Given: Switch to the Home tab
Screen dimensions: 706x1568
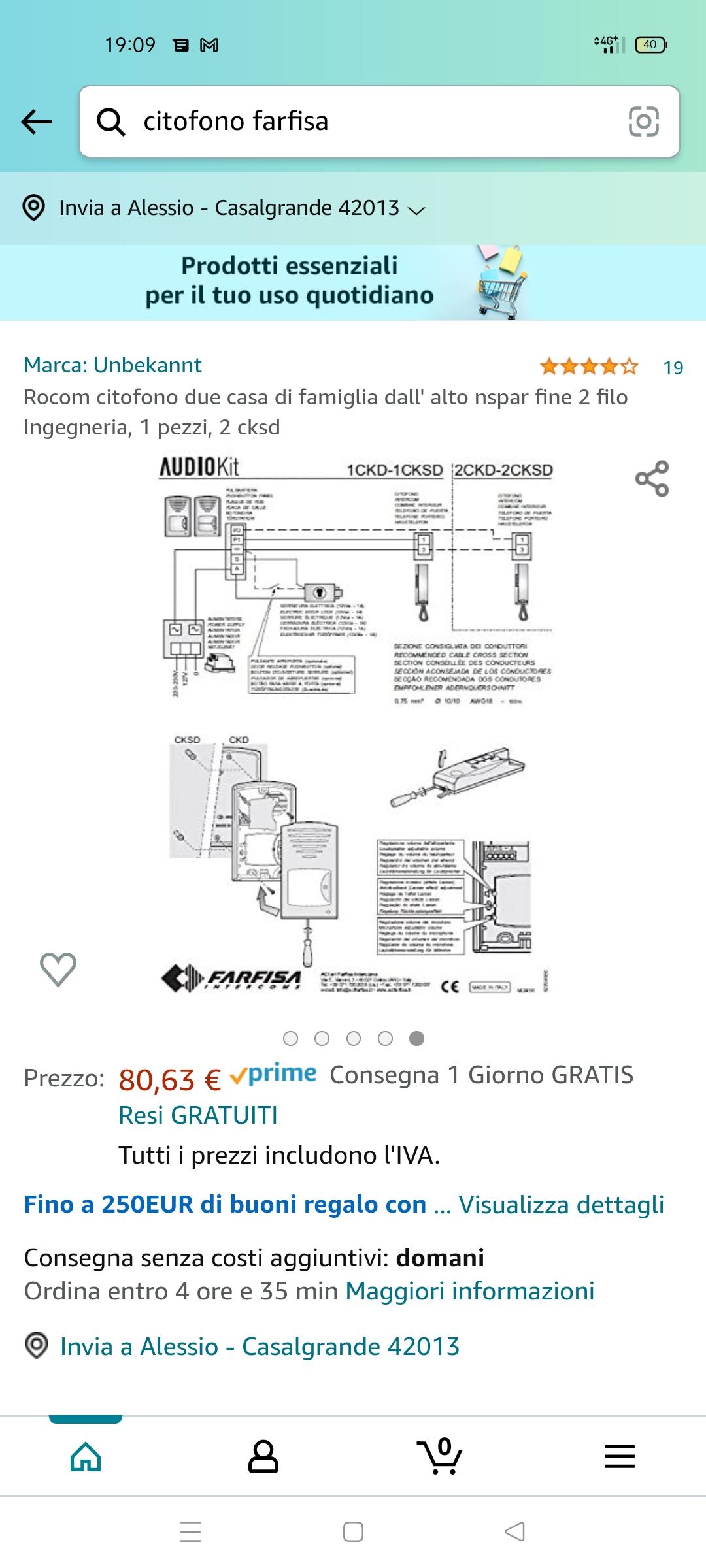Looking at the screenshot, I should [x=86, y=1456].
